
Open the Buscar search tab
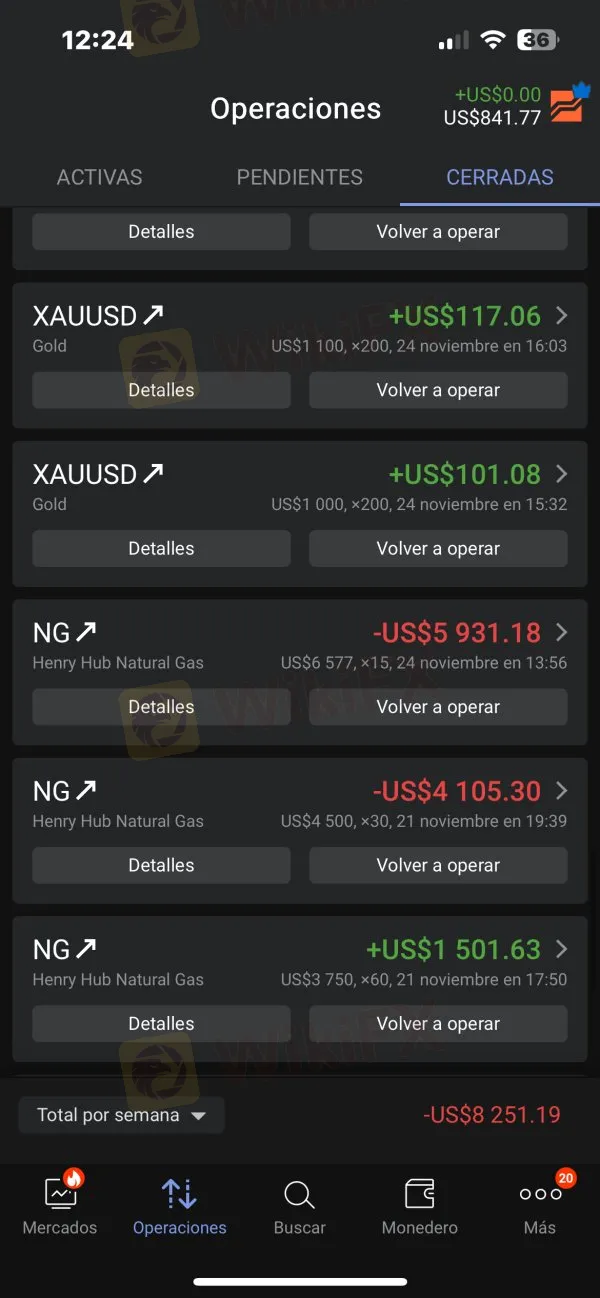(x=299, y=1206)
